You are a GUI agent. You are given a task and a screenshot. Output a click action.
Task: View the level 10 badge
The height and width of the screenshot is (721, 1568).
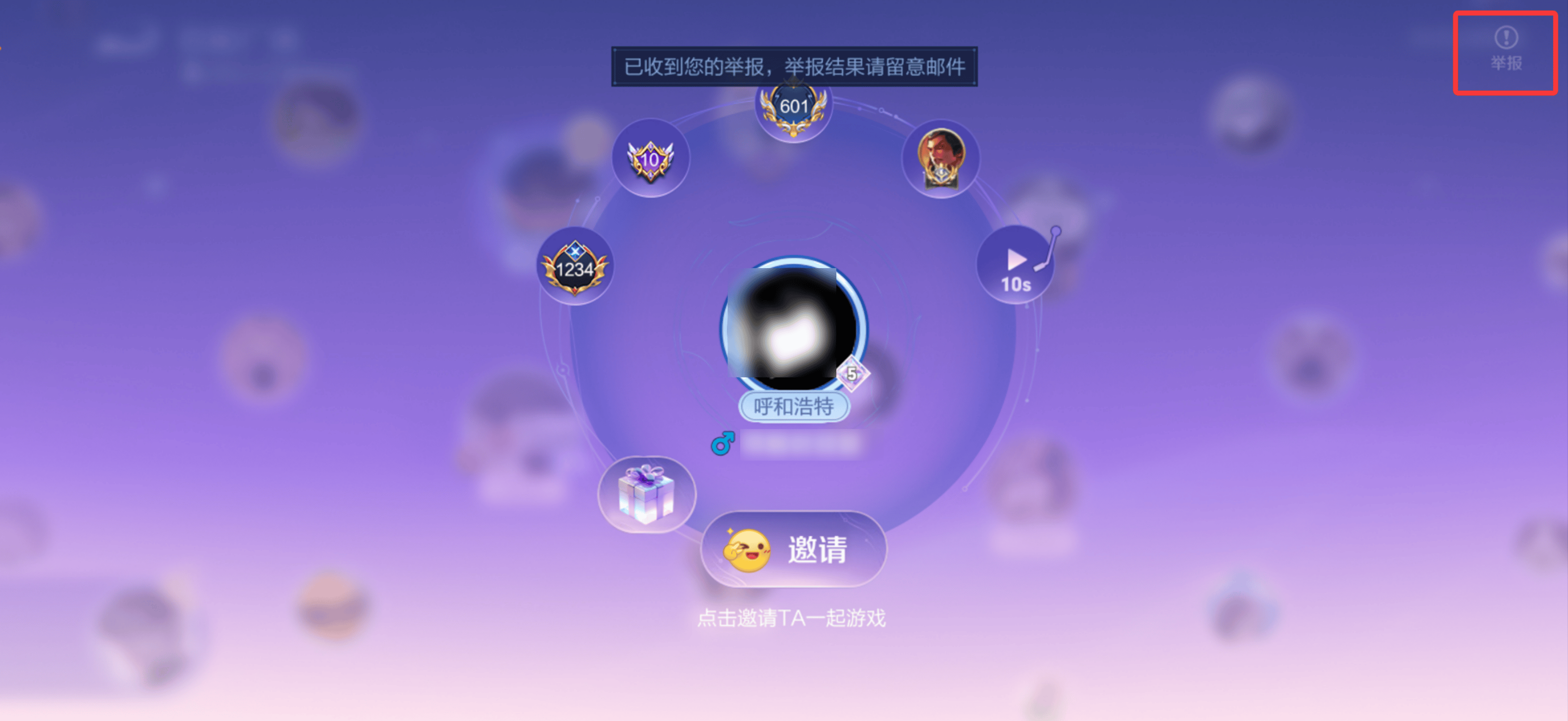click(x=650, y=159)
